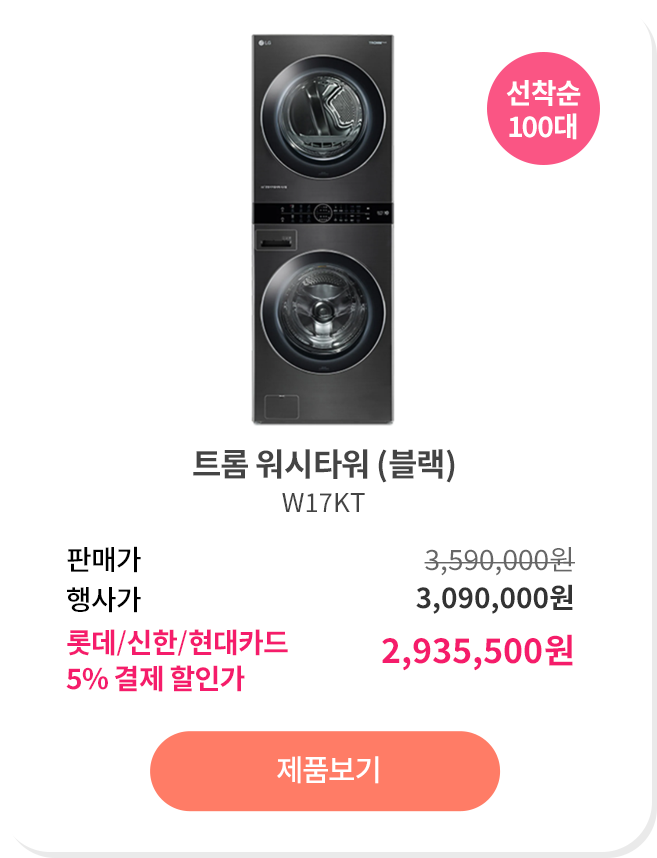This screenshot has width=657, height=858.
Task: Tap the 제품보기 button
Action: 325,771
